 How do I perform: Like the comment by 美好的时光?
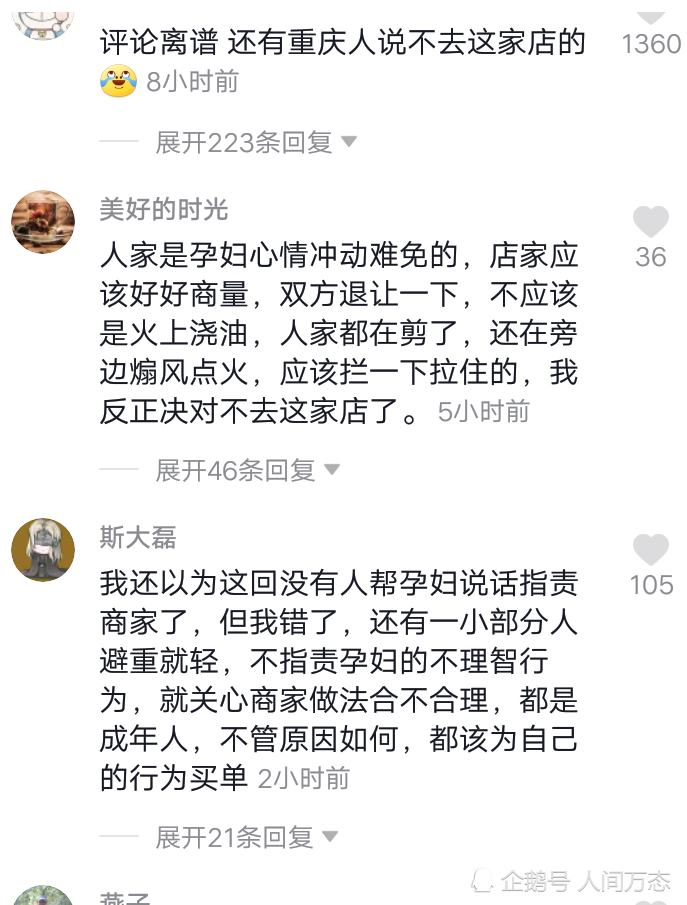click(x=651, y=222)
